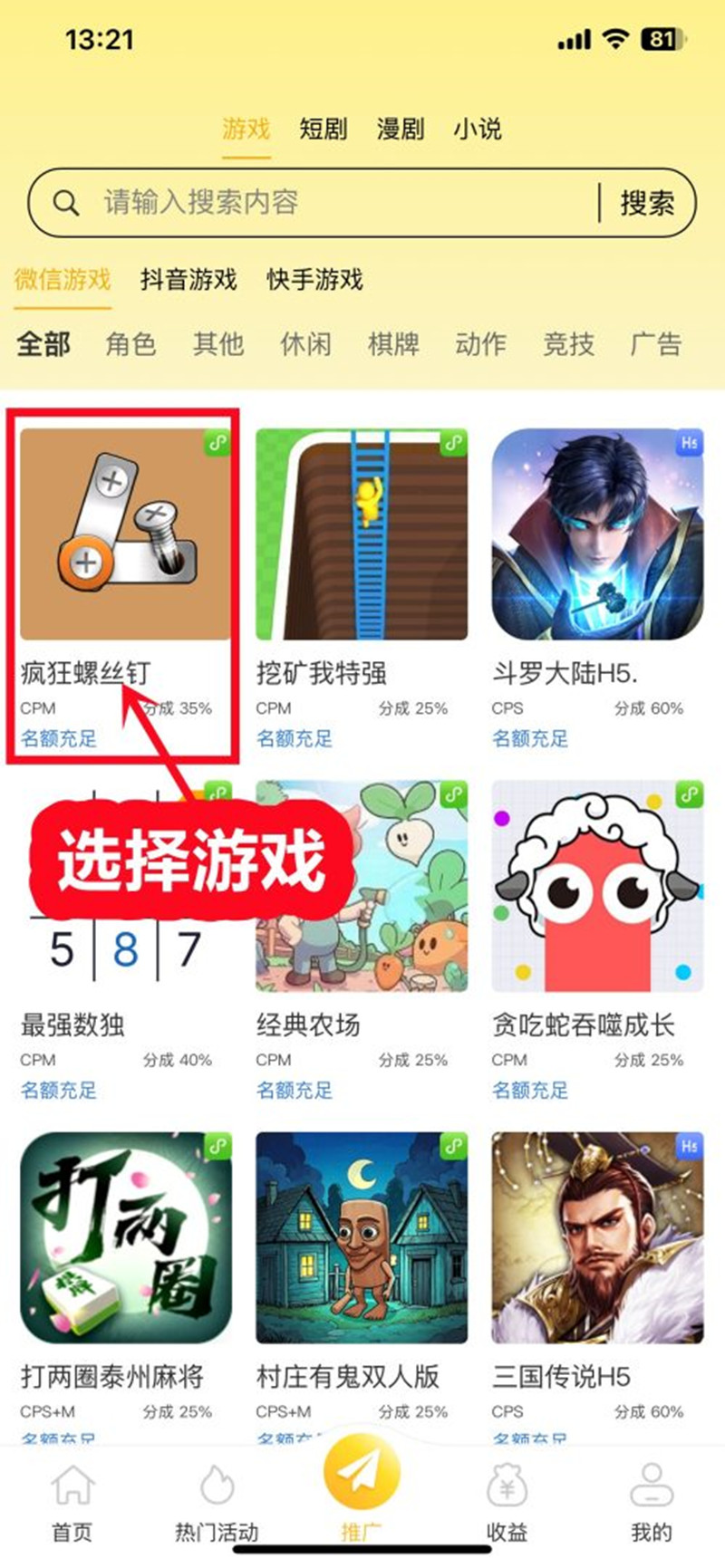Screen dimensions: 725x1568
Task: Filter games by 竞技 category
Action: point(568,344)
